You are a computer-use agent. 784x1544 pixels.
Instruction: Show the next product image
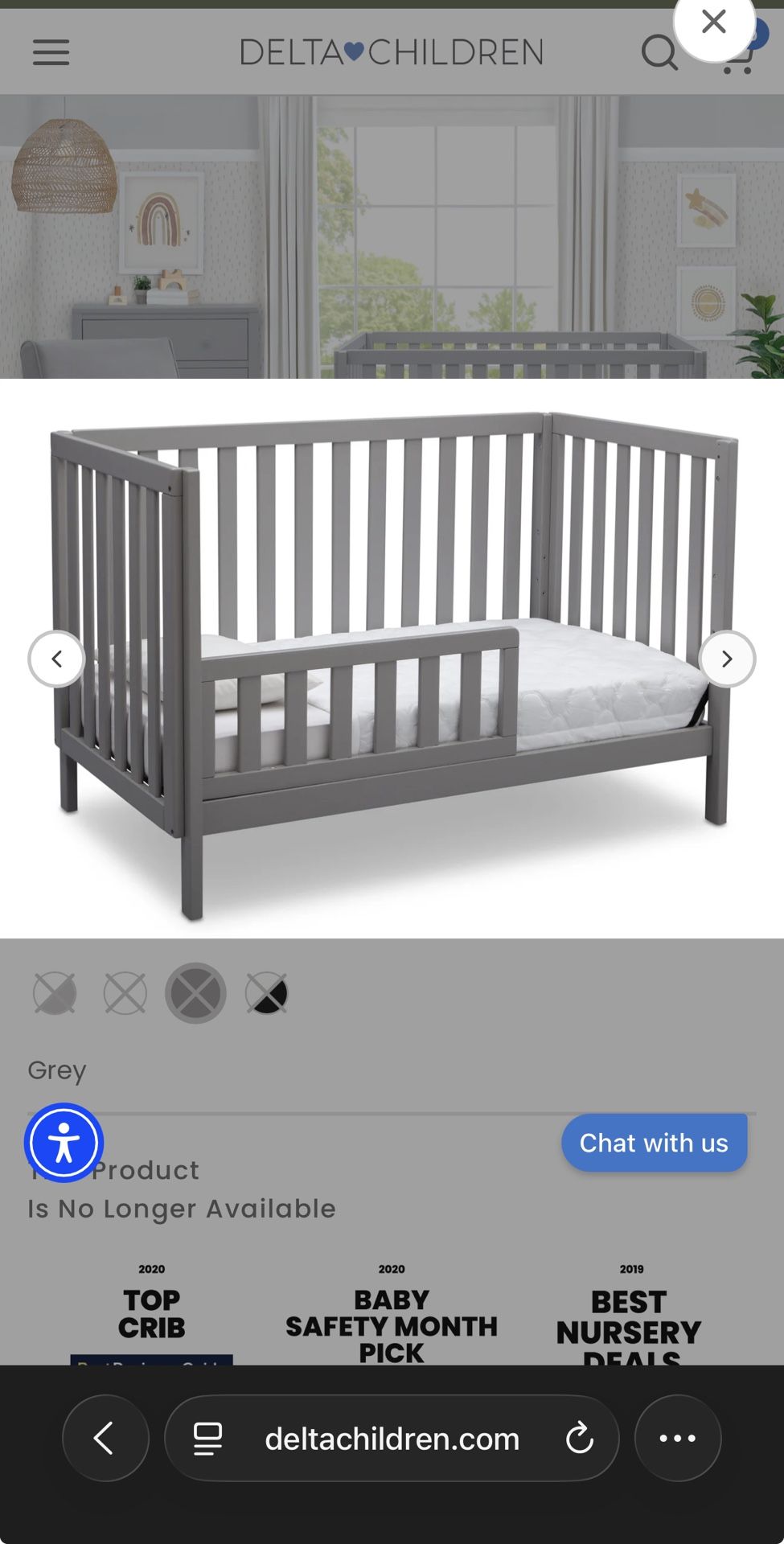tap(728, 659)
